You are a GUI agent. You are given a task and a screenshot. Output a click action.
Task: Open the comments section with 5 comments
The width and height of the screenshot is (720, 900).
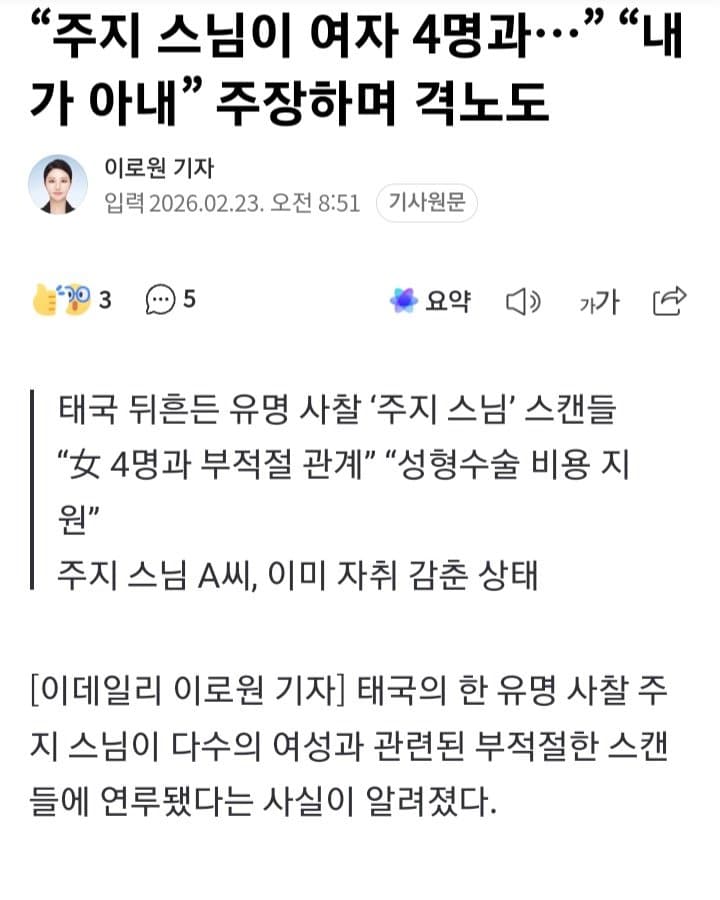click(x=170, y=300)
